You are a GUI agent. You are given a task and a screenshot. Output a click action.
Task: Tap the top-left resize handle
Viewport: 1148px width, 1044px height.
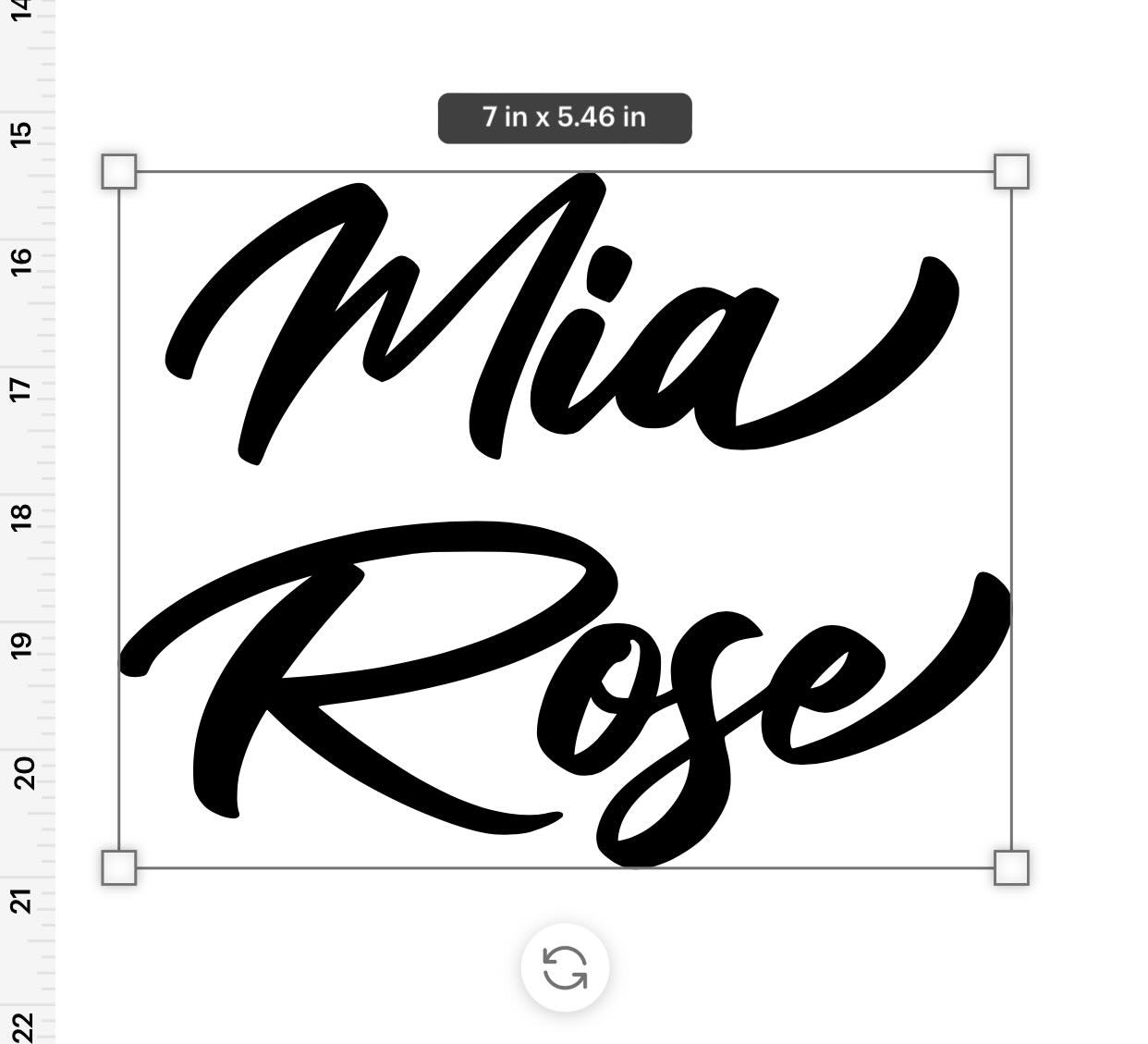point(119,172)
